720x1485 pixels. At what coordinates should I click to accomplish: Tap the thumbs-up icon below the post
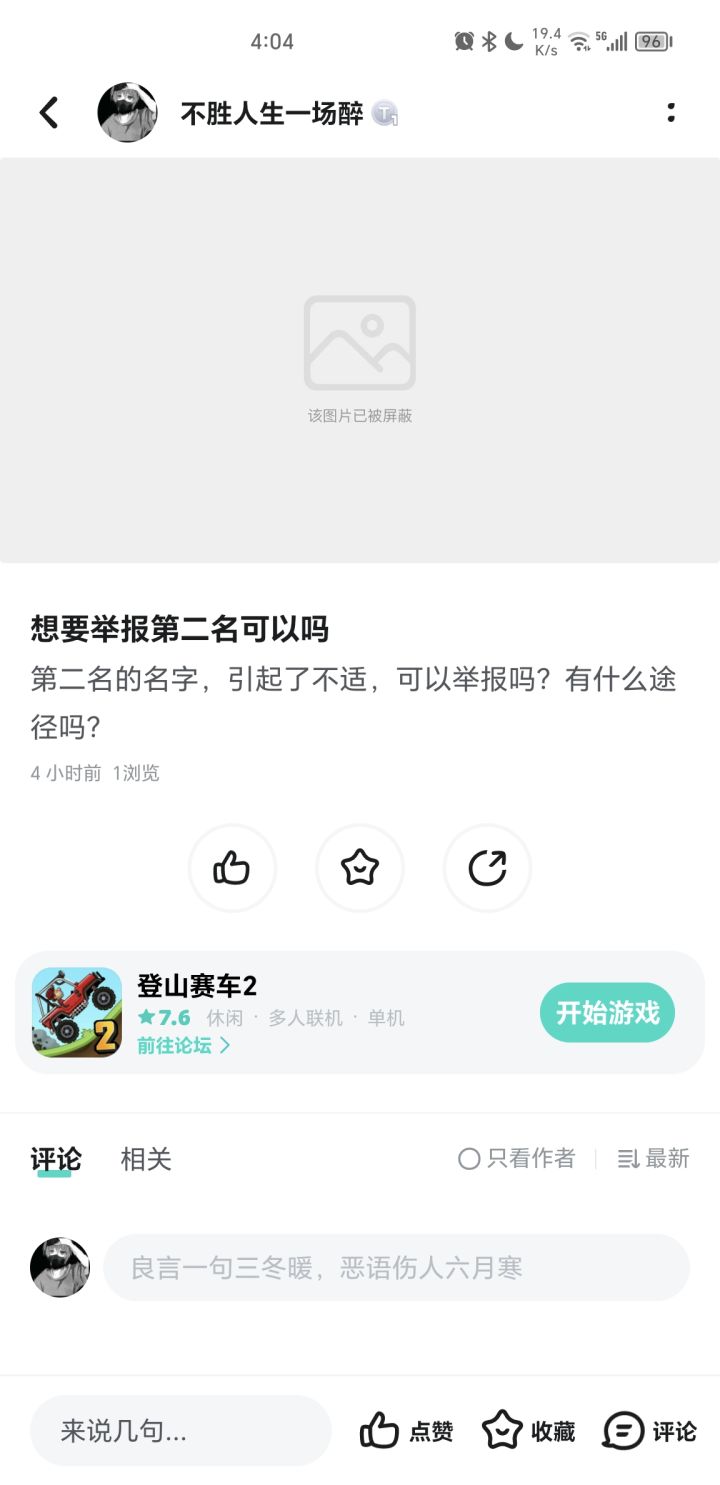[x=232, y=869]
